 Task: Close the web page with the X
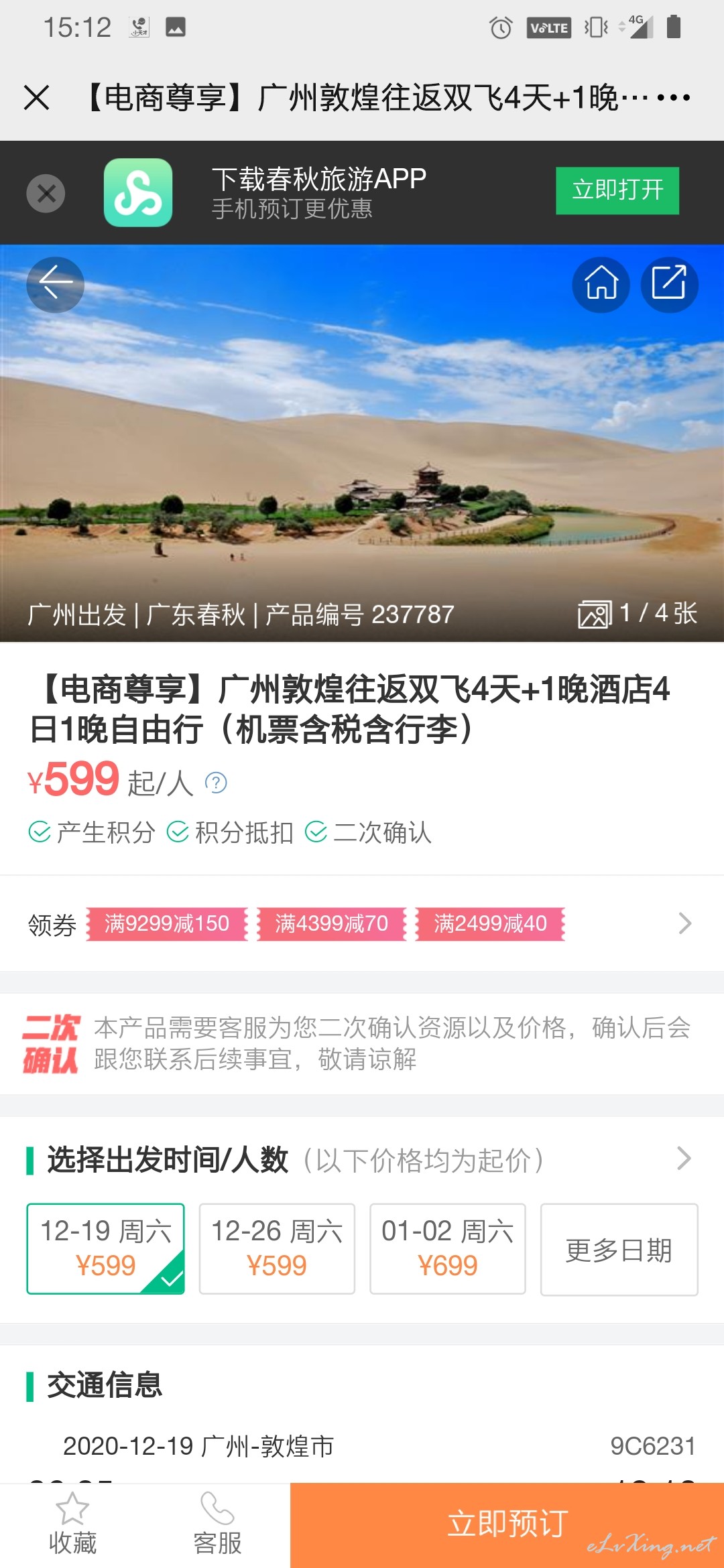point(37,97)
